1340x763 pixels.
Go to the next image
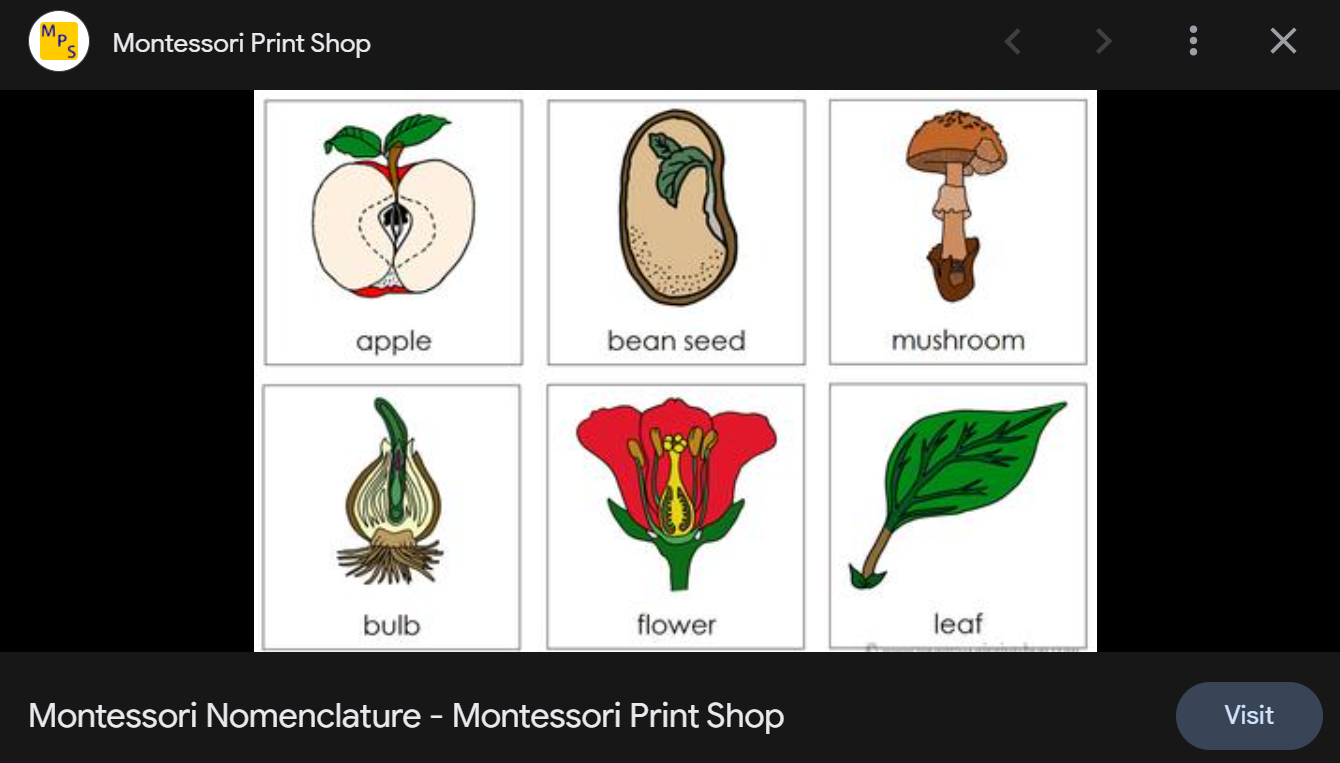1103,41
